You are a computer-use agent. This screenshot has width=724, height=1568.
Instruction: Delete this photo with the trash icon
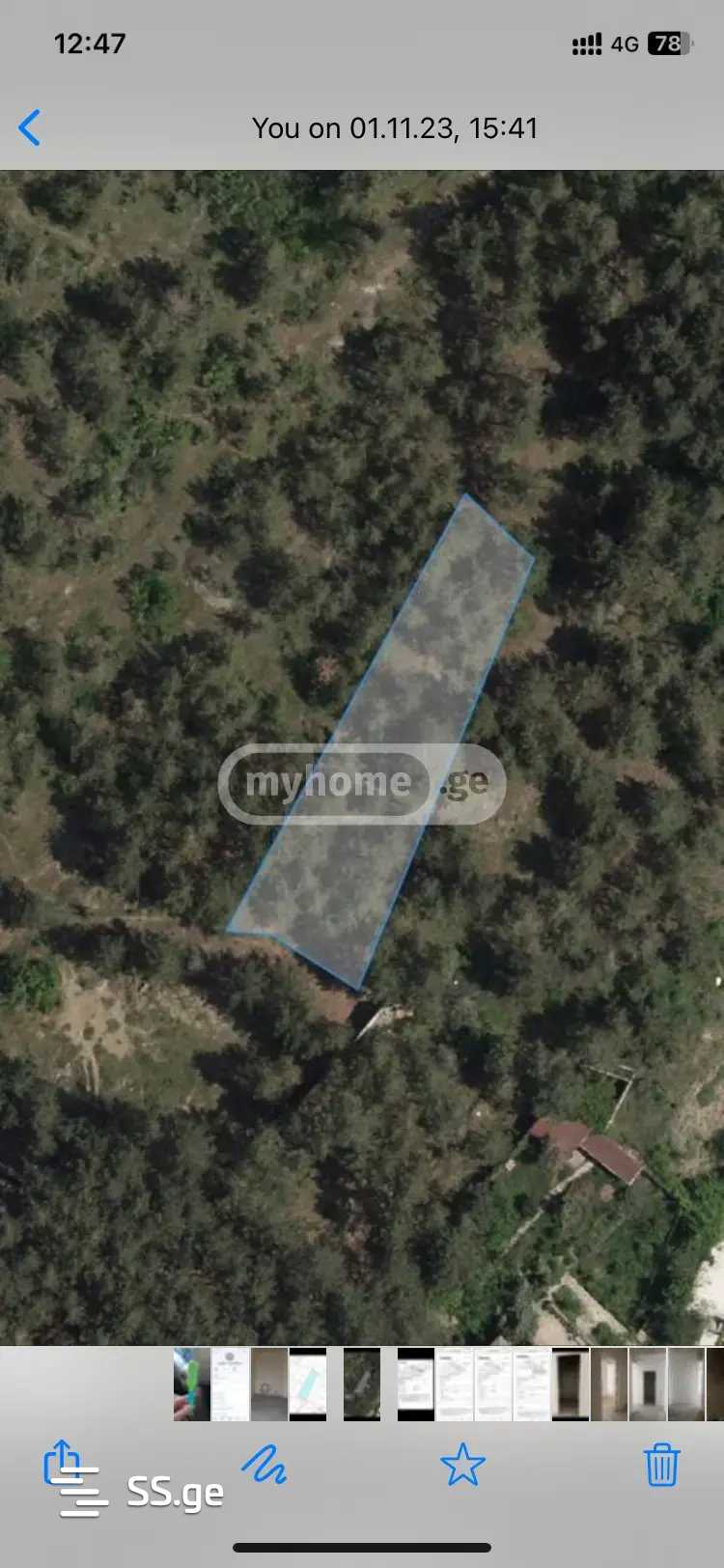click(662, 1465)
